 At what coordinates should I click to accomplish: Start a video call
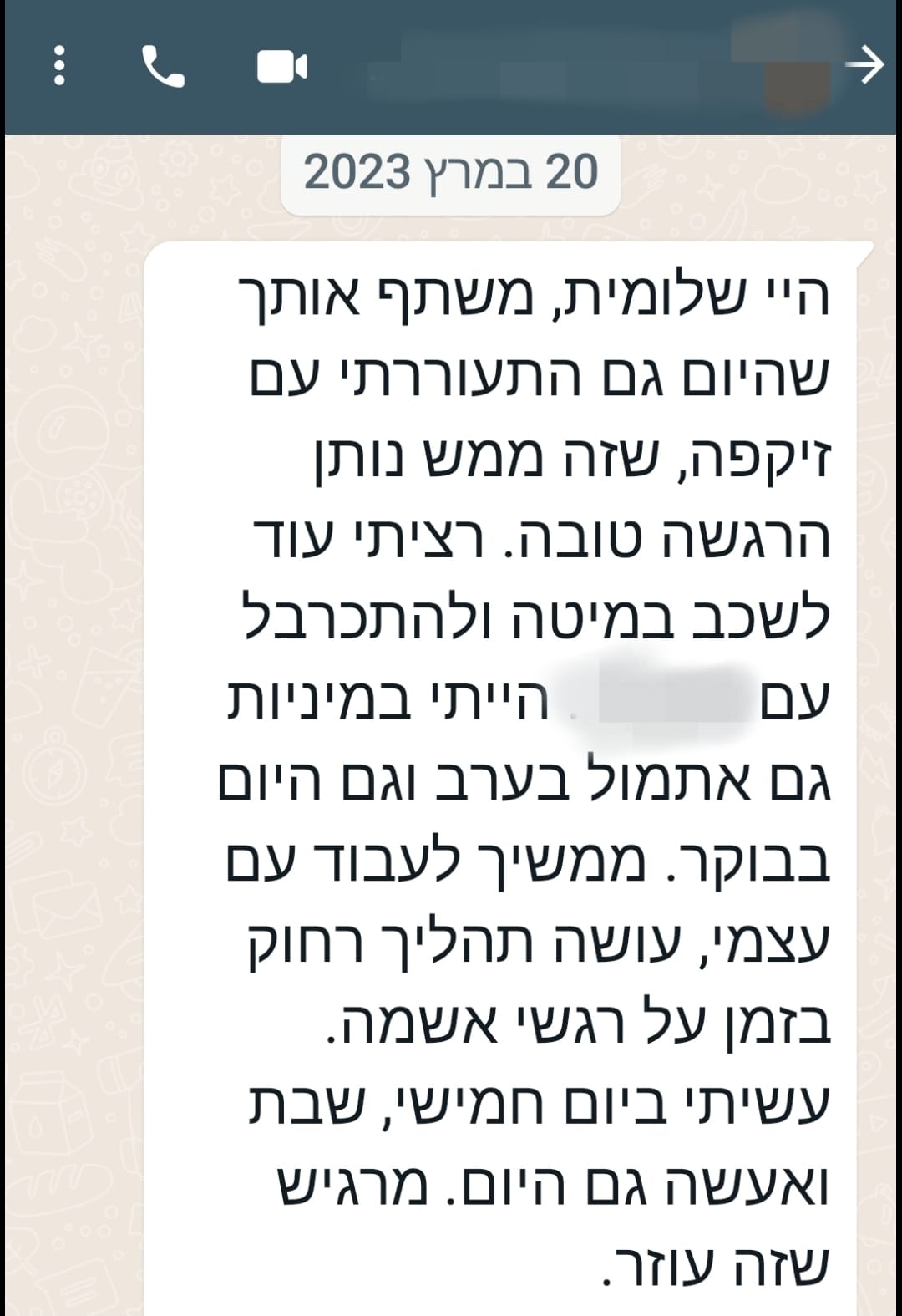click(x=282, y=67)
